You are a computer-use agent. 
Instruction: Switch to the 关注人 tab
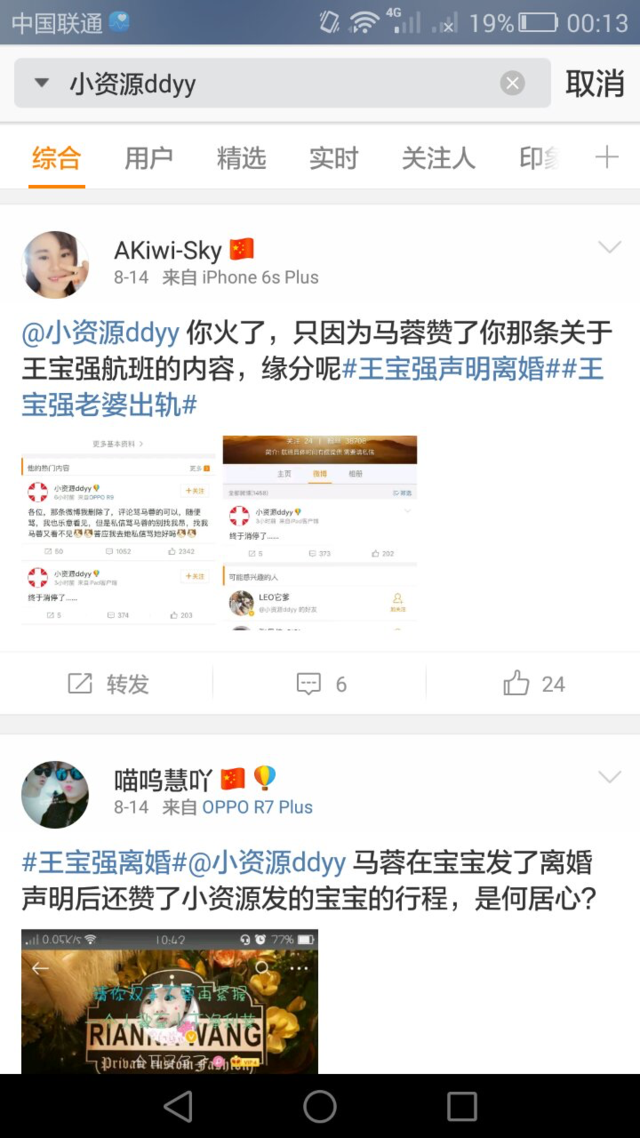[438, 158]
